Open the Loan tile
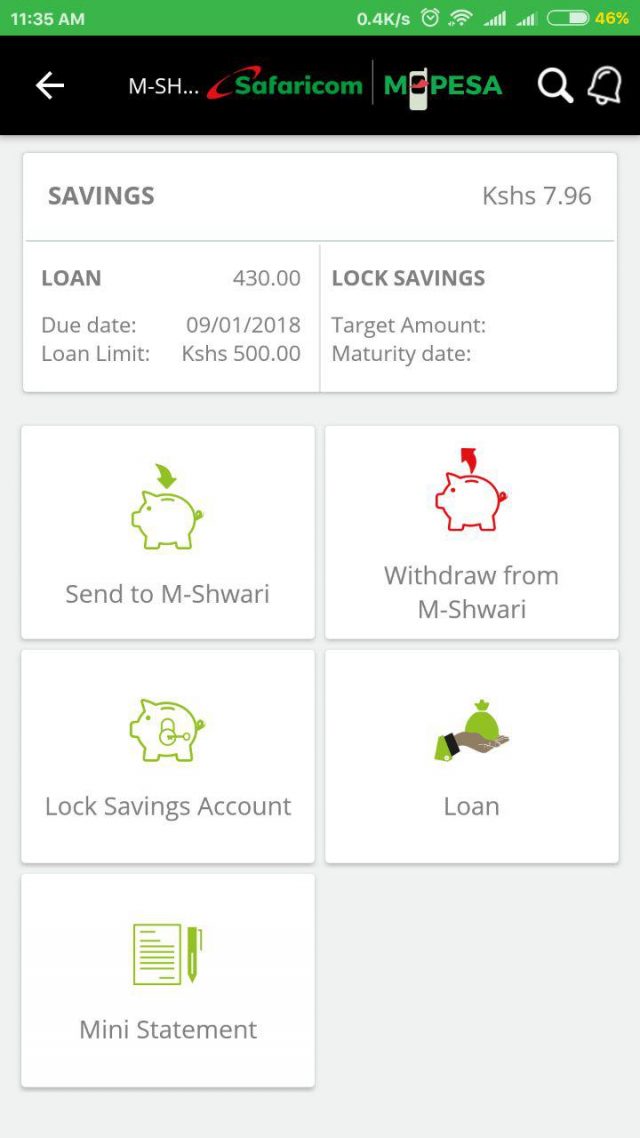640x1138 pixels. (472, 757)
